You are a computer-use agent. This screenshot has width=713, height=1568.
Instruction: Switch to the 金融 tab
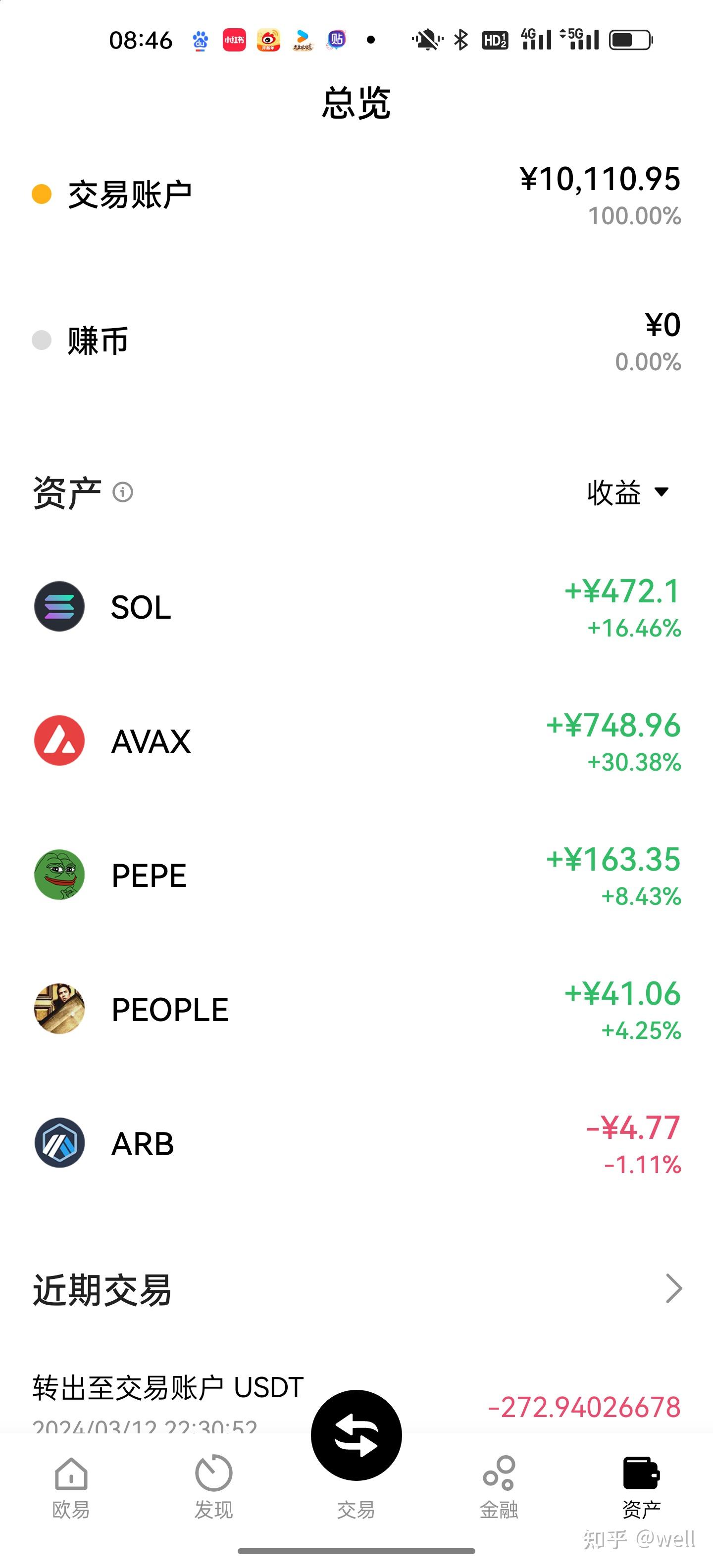coord(499,1486)
